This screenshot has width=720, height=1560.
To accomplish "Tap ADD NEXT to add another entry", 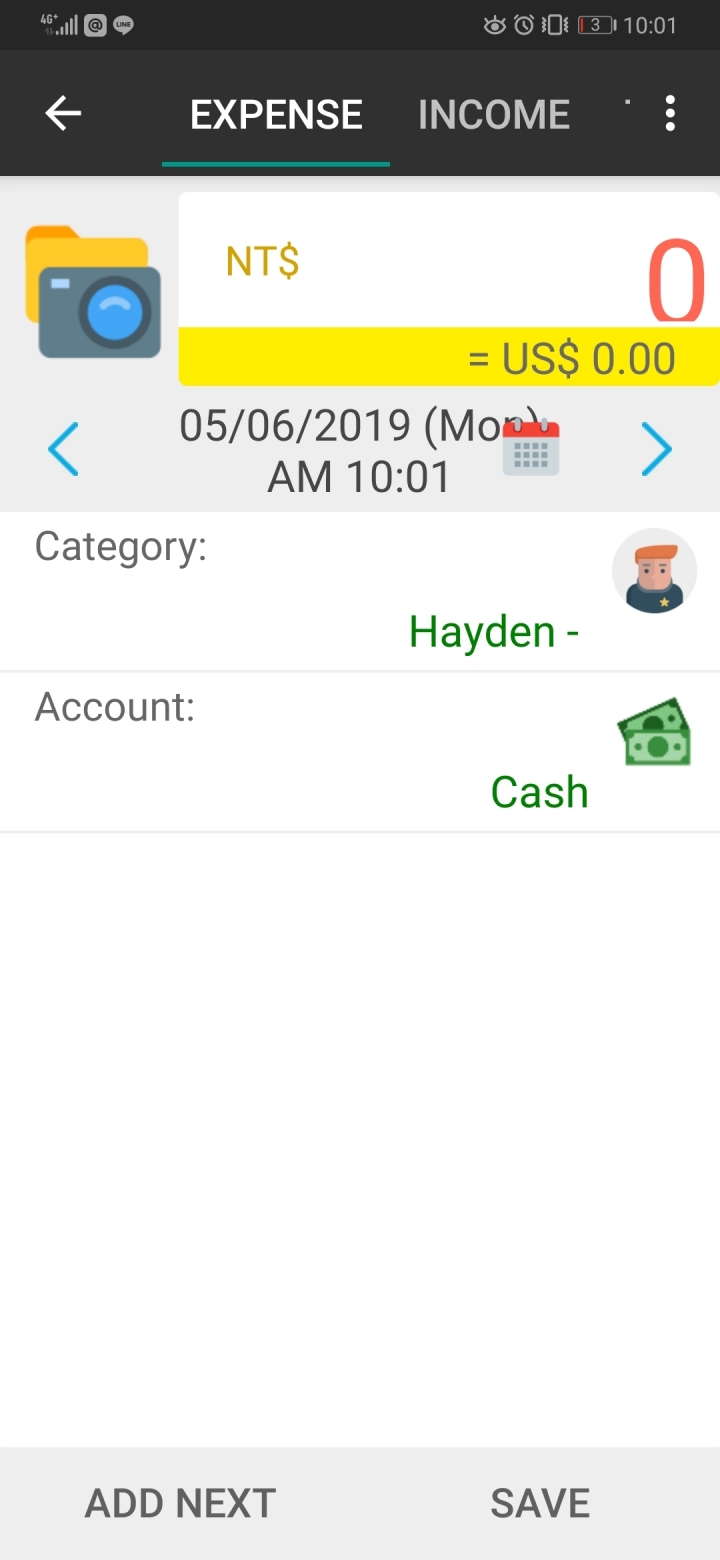I will coord(180,1503).
